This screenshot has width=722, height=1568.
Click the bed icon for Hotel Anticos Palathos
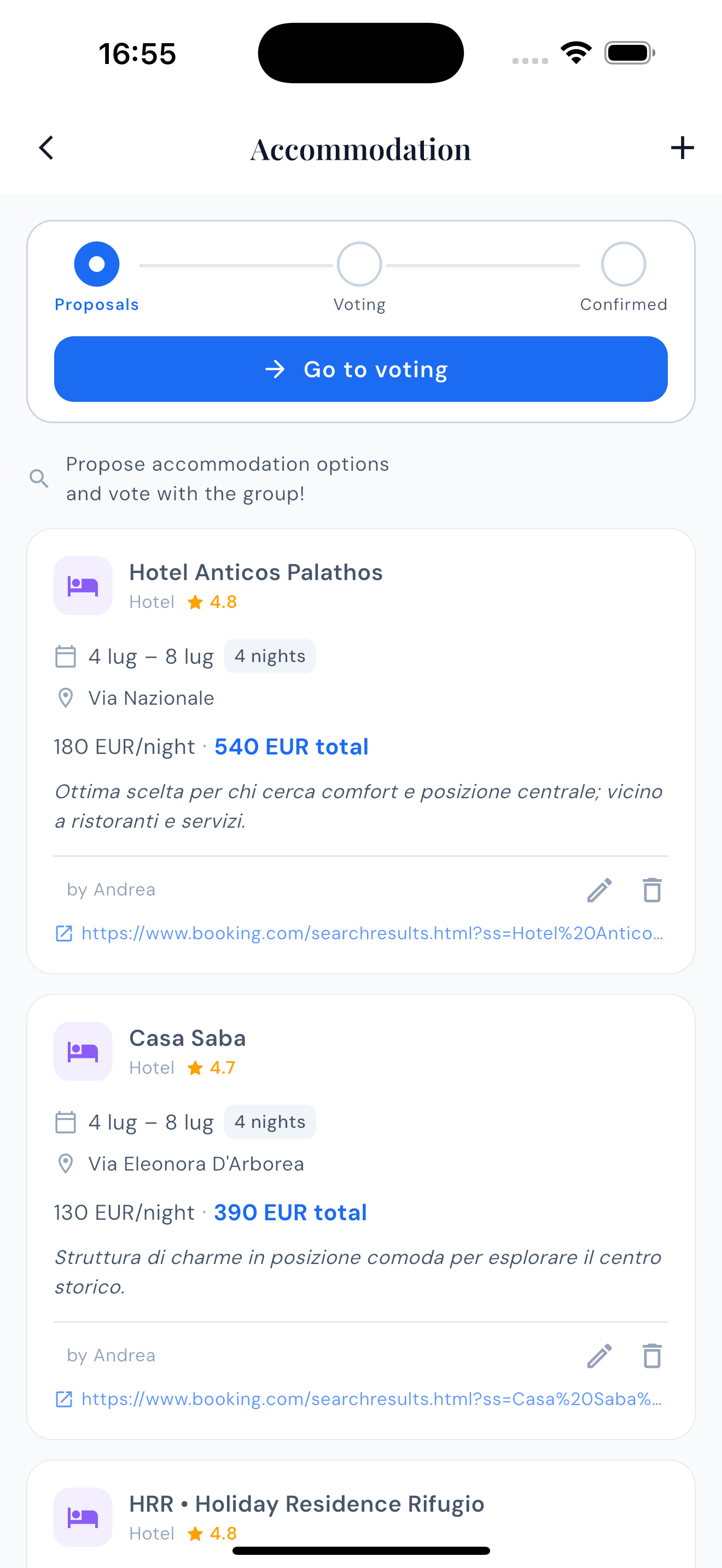[x=82, y=585]
